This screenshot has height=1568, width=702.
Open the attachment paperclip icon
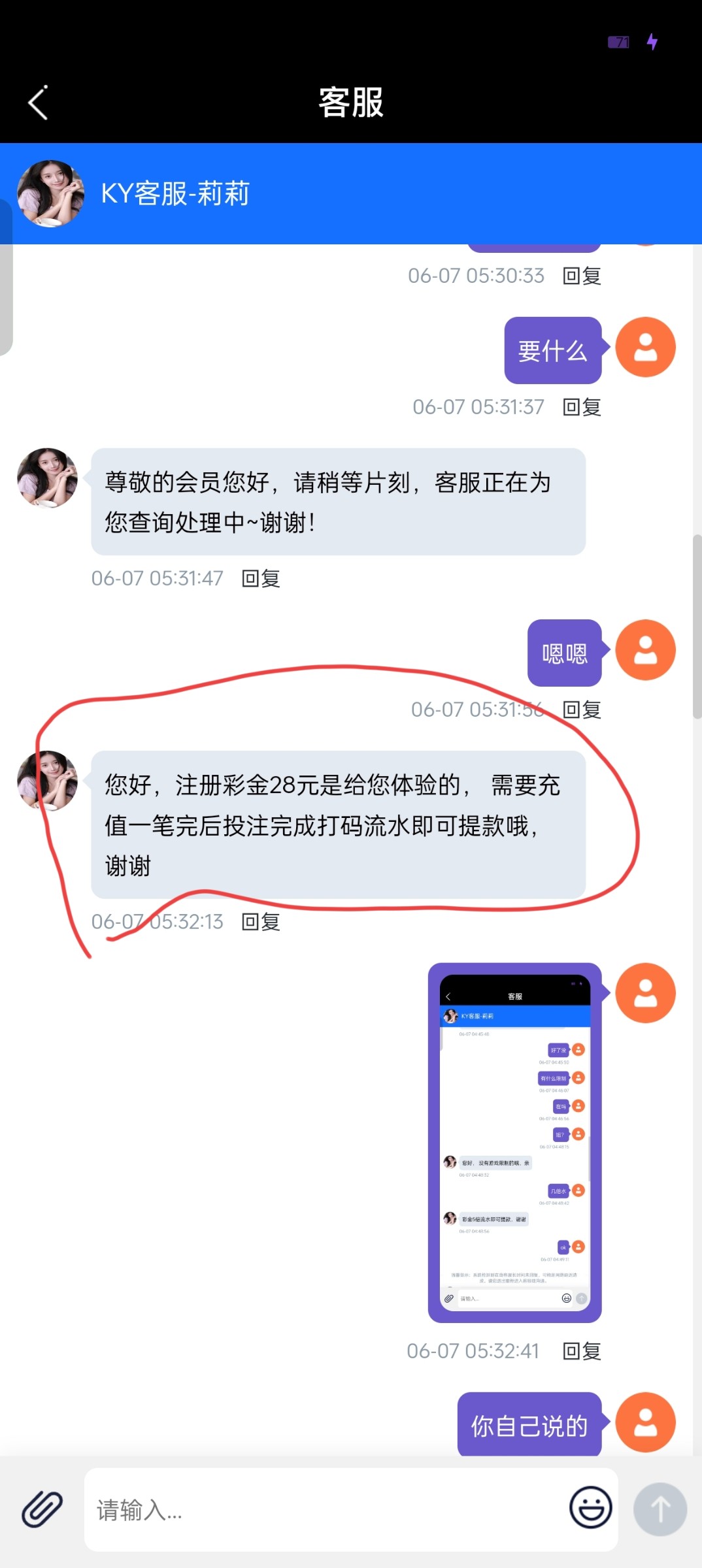[42, 1509]
